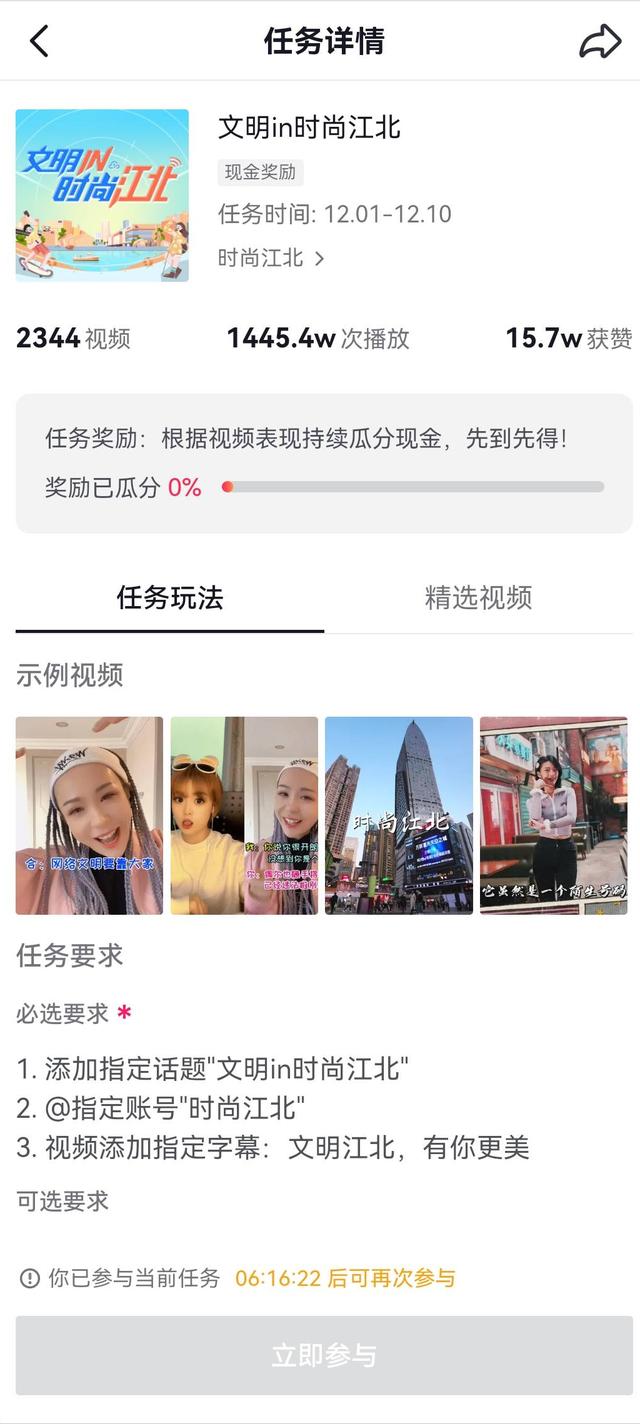This screenshot has height=1424, width=640.
Task: Play the example video captioned 网络文明靠大家
Action: (x=89, y=815)
